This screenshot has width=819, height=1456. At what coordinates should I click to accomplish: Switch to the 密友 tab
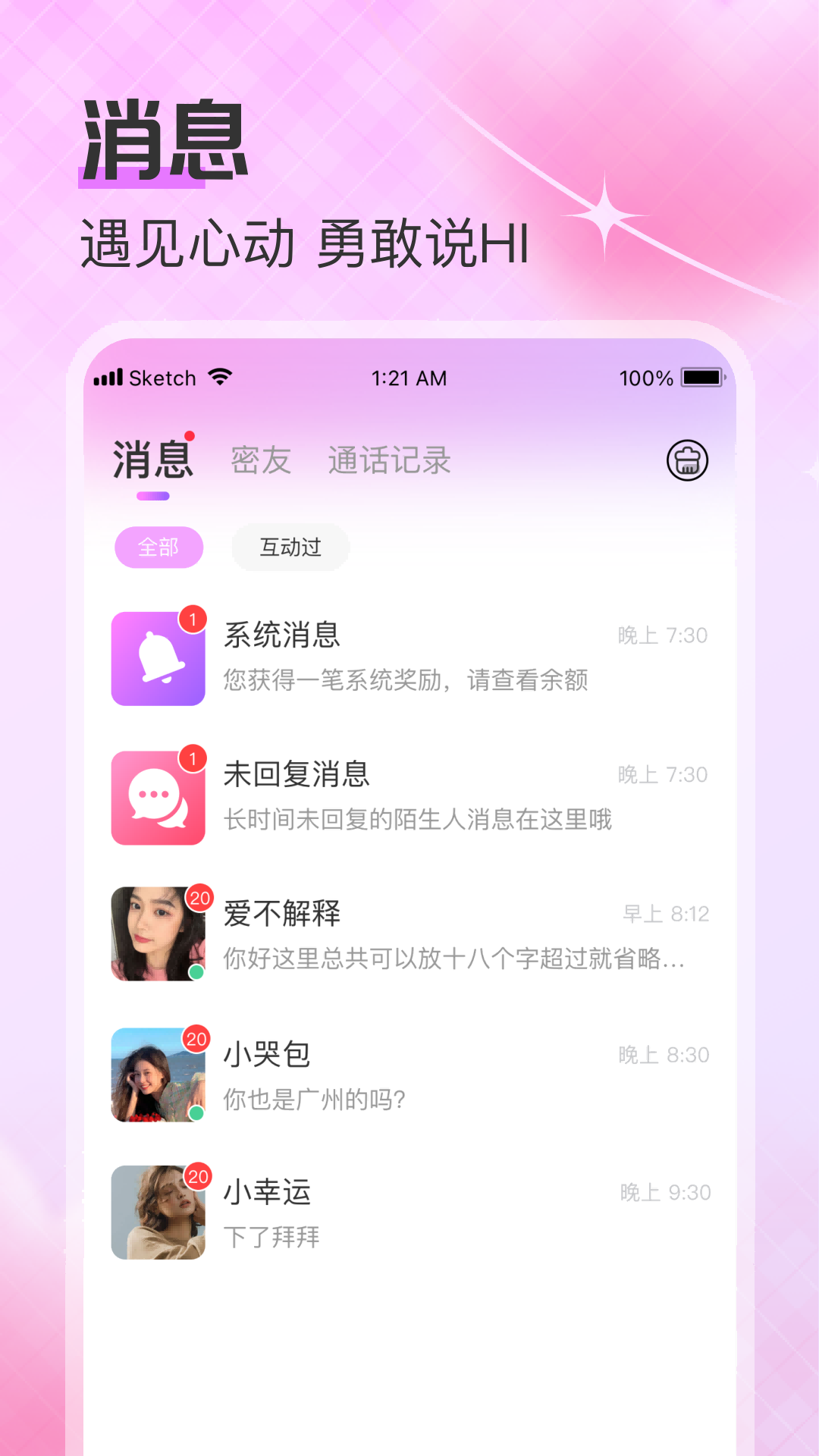(x=260, y=460)
